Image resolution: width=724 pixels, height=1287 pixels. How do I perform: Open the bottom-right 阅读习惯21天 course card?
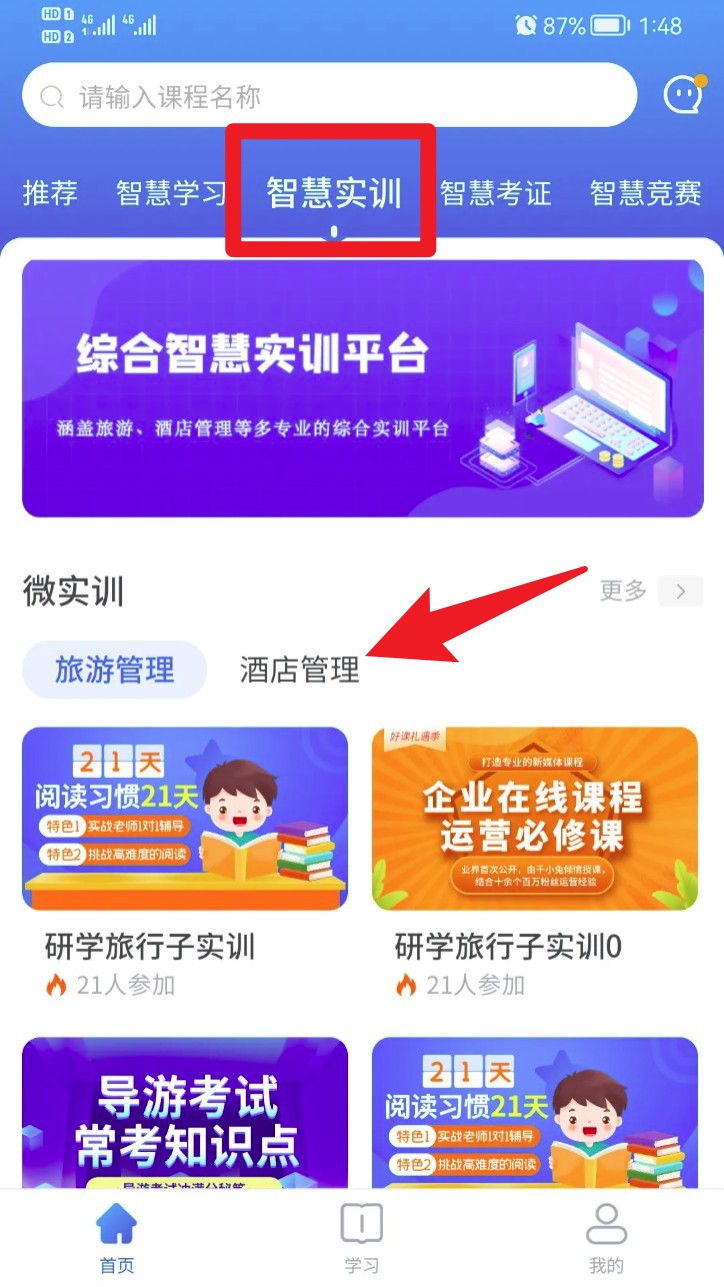[535, 1112]
